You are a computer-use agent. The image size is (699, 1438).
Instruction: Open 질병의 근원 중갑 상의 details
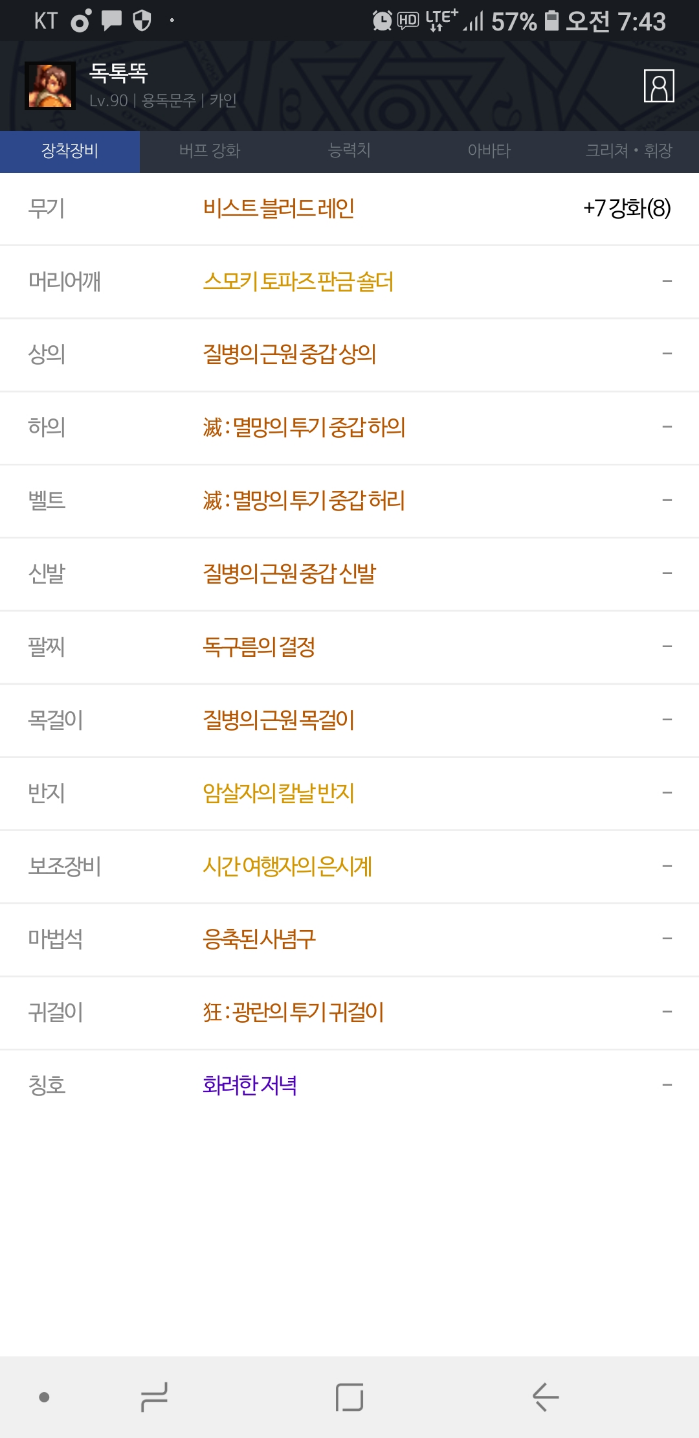[289, 354]
